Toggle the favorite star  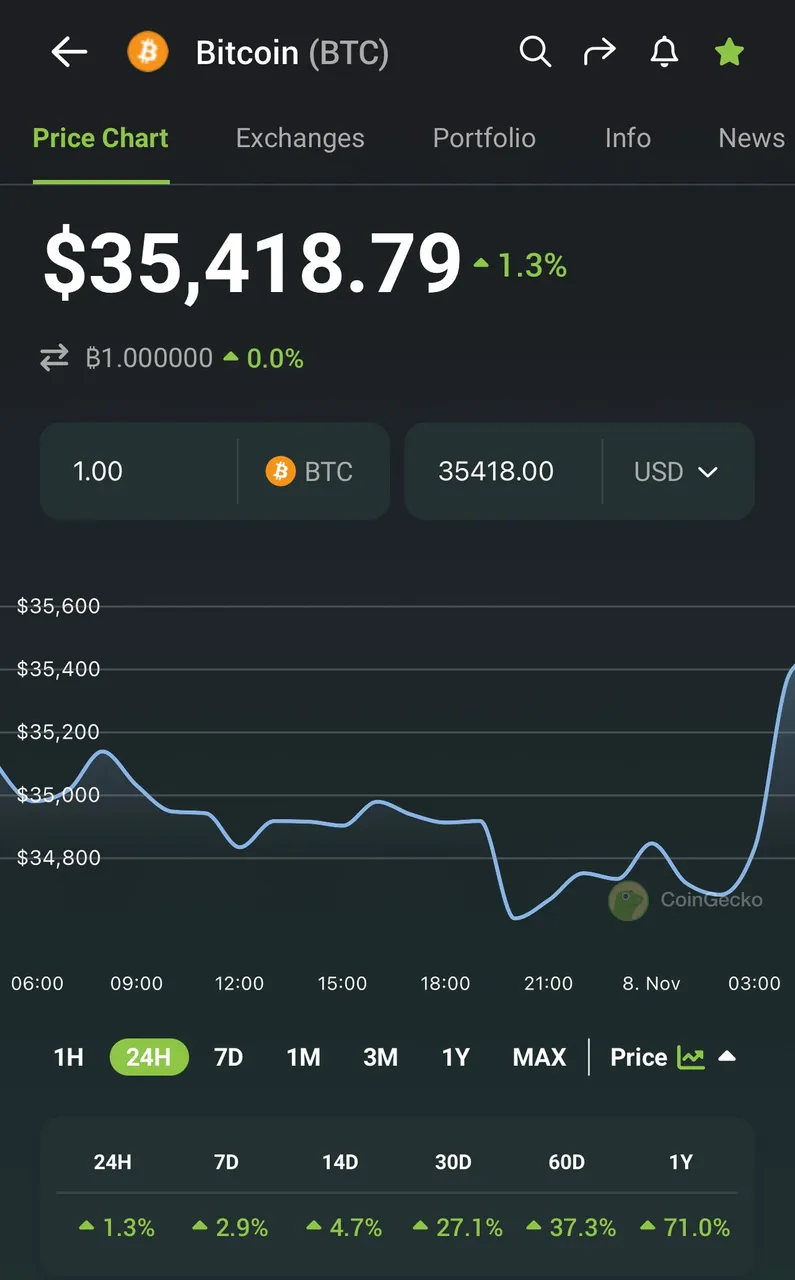coord(729,52)
